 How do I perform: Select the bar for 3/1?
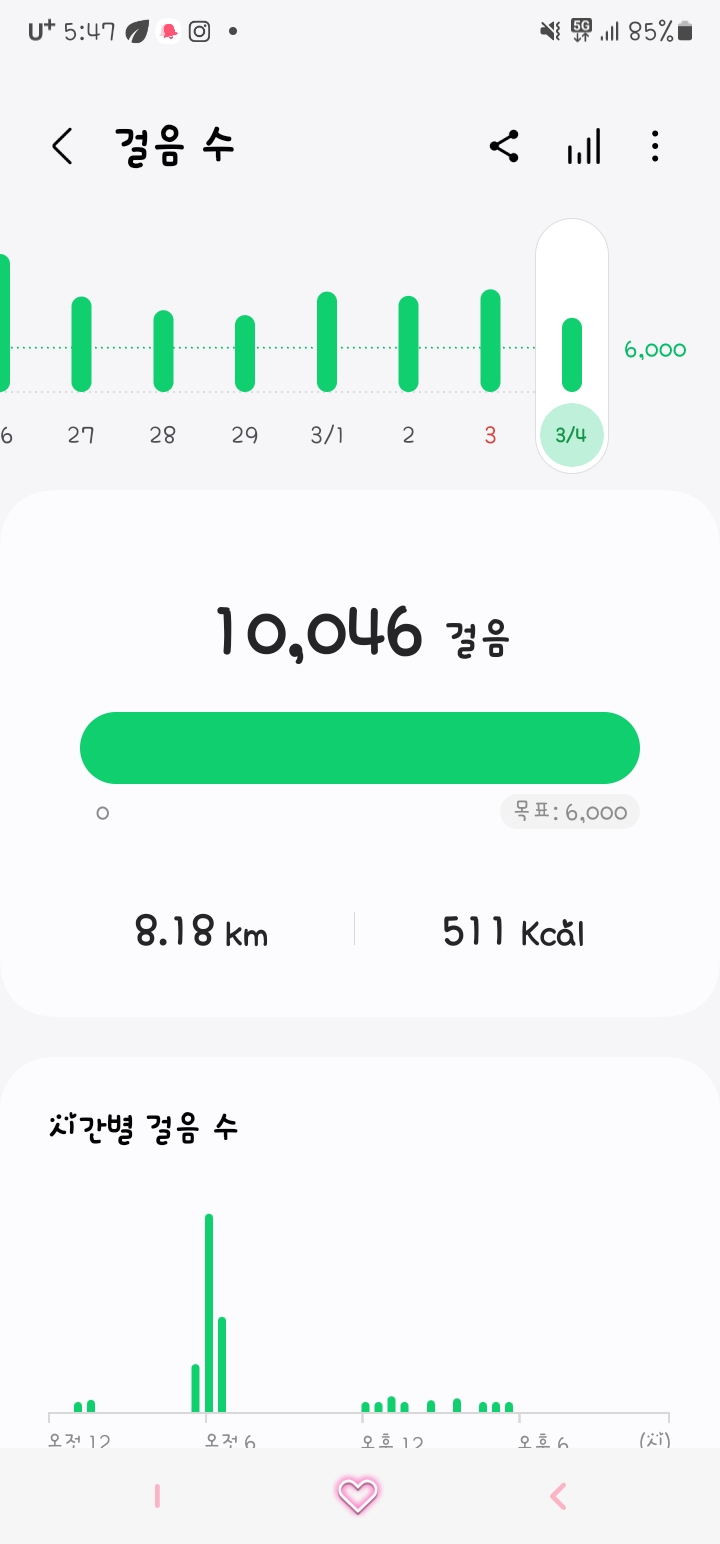tap(327, 342)
